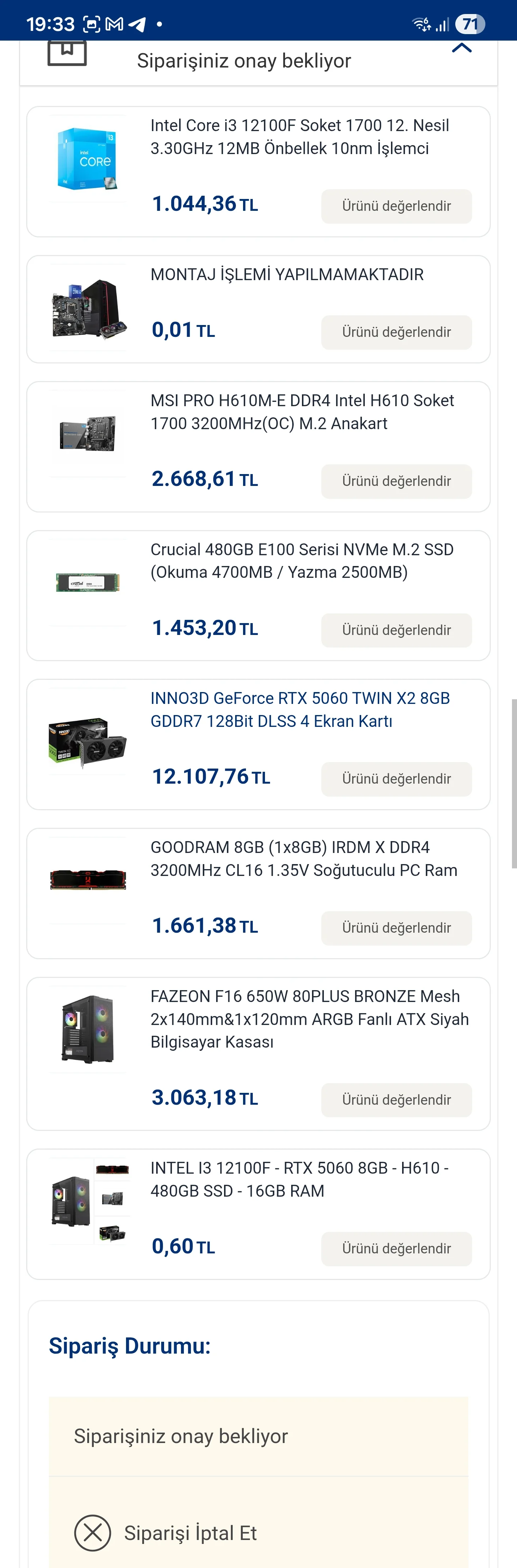The width and height of the screenshot is (517, 1568).
Task: Rate the GOODRAM 8GB IRDM X RAM
Action: click(x=396, y=928)
